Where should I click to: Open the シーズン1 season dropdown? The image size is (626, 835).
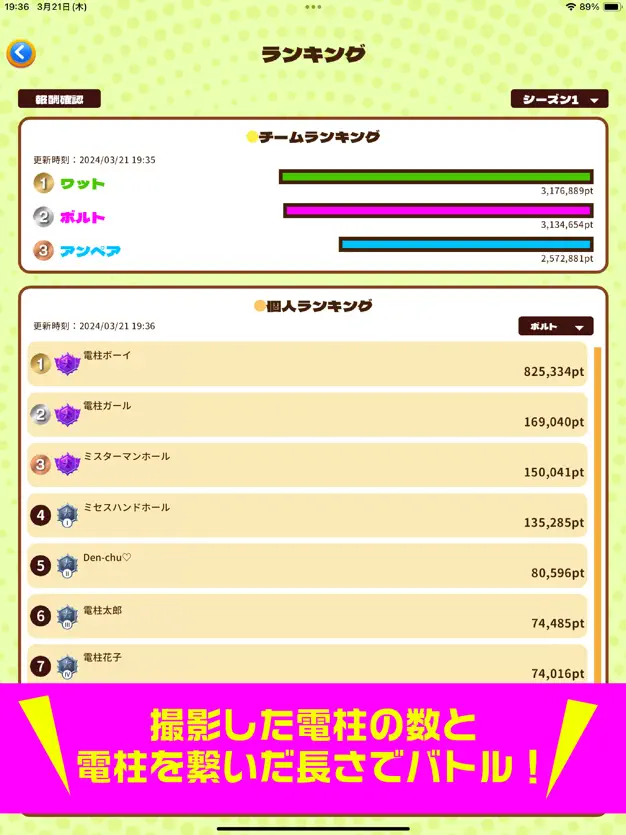click(559, 99)
